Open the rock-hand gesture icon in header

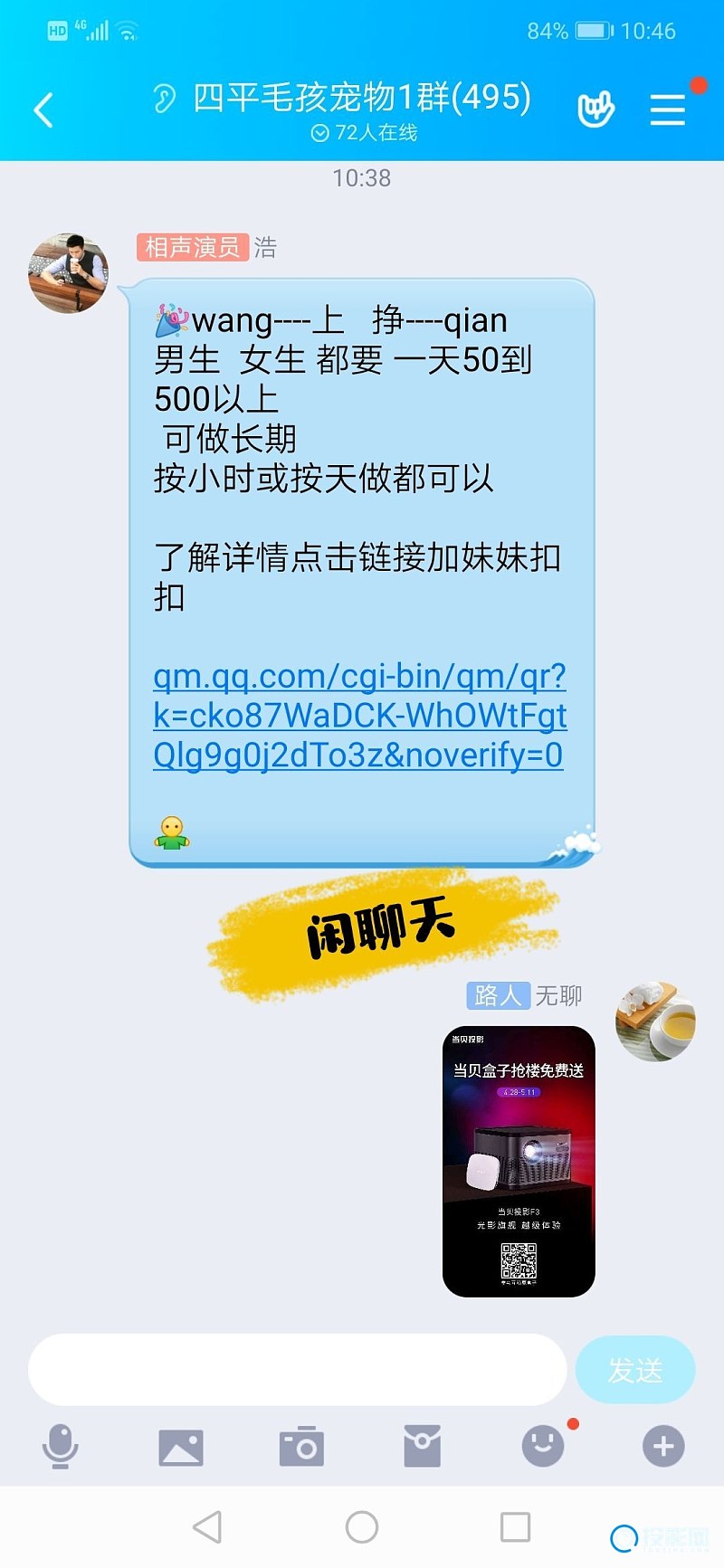click(x=595, y=109)
